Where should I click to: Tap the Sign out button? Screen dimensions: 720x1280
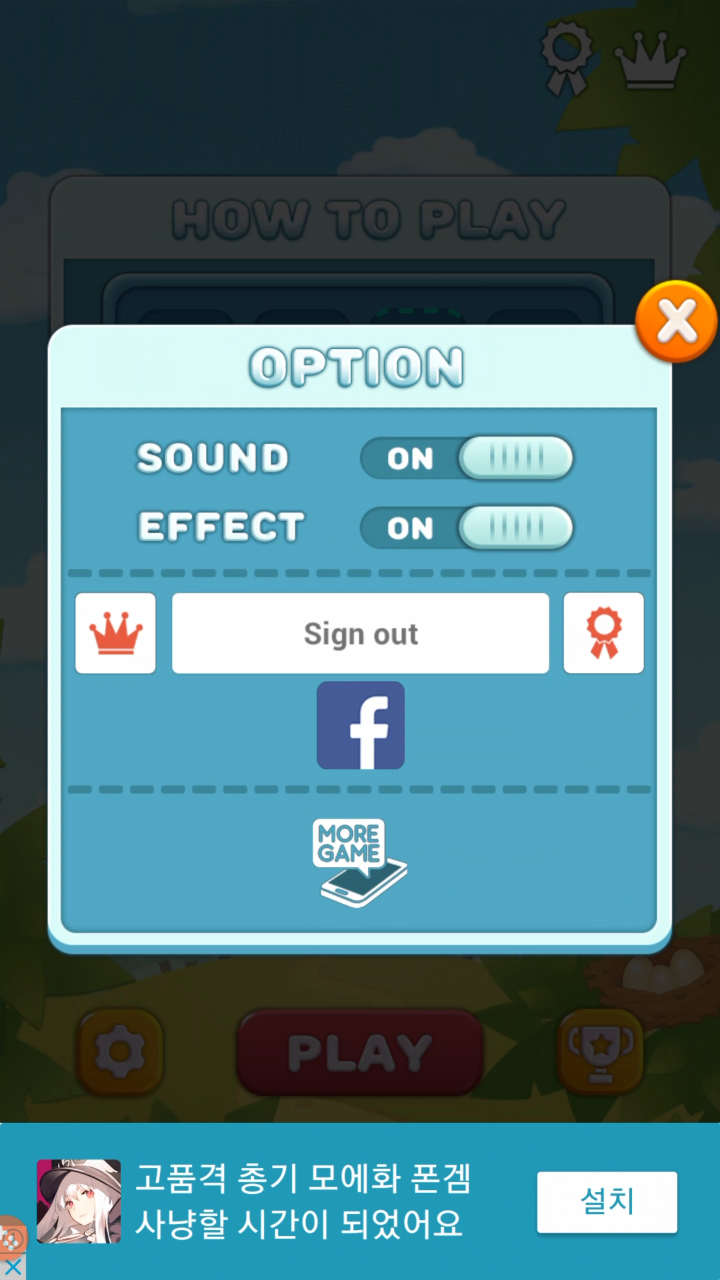tap(360, 634)
